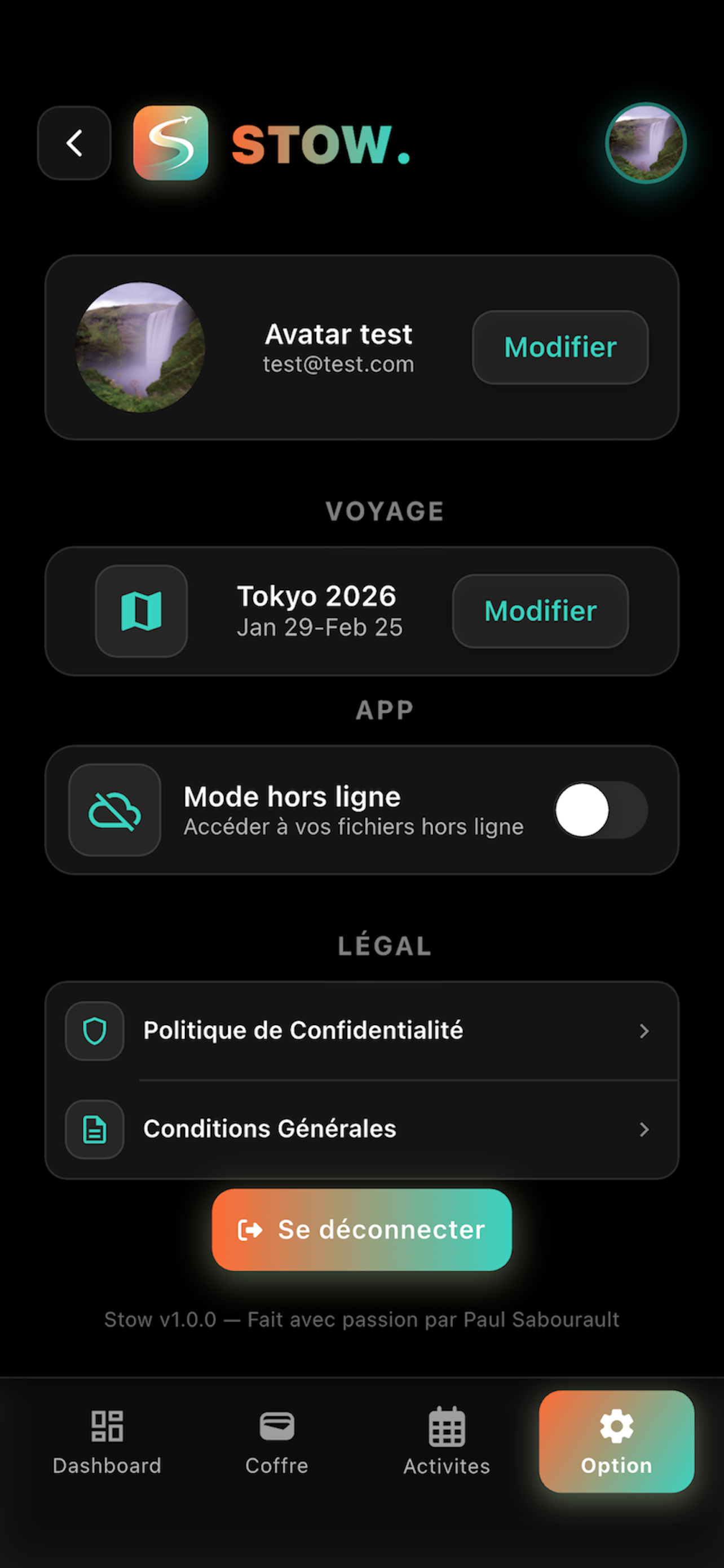Go back with the arrow button
The image size is (724, 1568).
(74, 143)
